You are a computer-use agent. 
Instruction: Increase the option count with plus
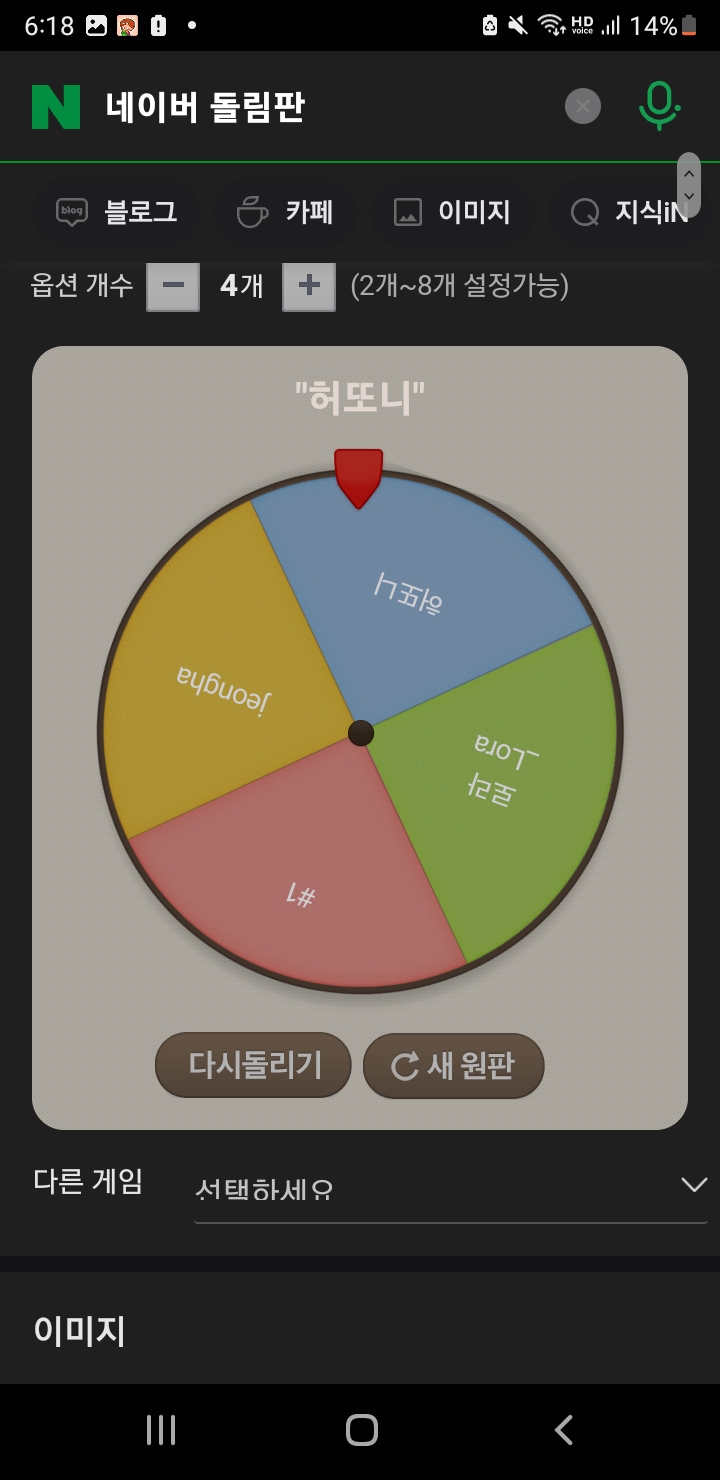(309, 287)
